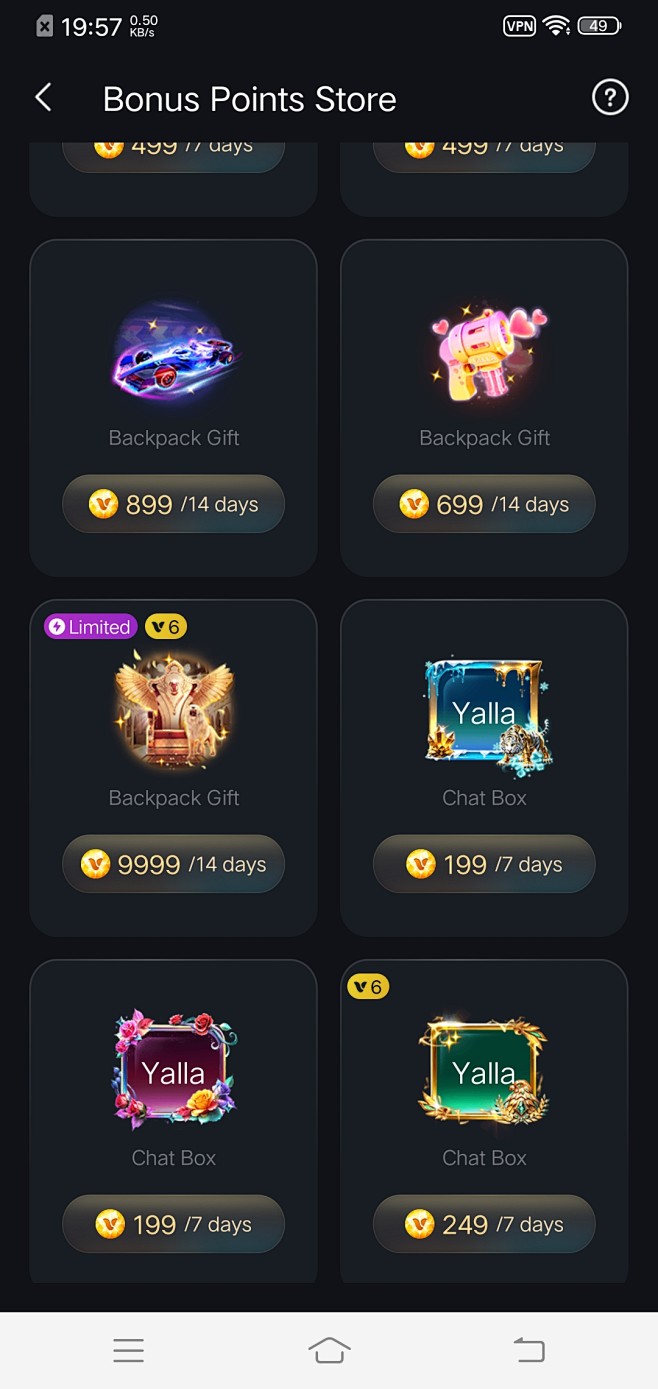Open the green gold Chat Box card
Image resolution: width=658 pixels, height=1389 pixels.
point(485,1080)
